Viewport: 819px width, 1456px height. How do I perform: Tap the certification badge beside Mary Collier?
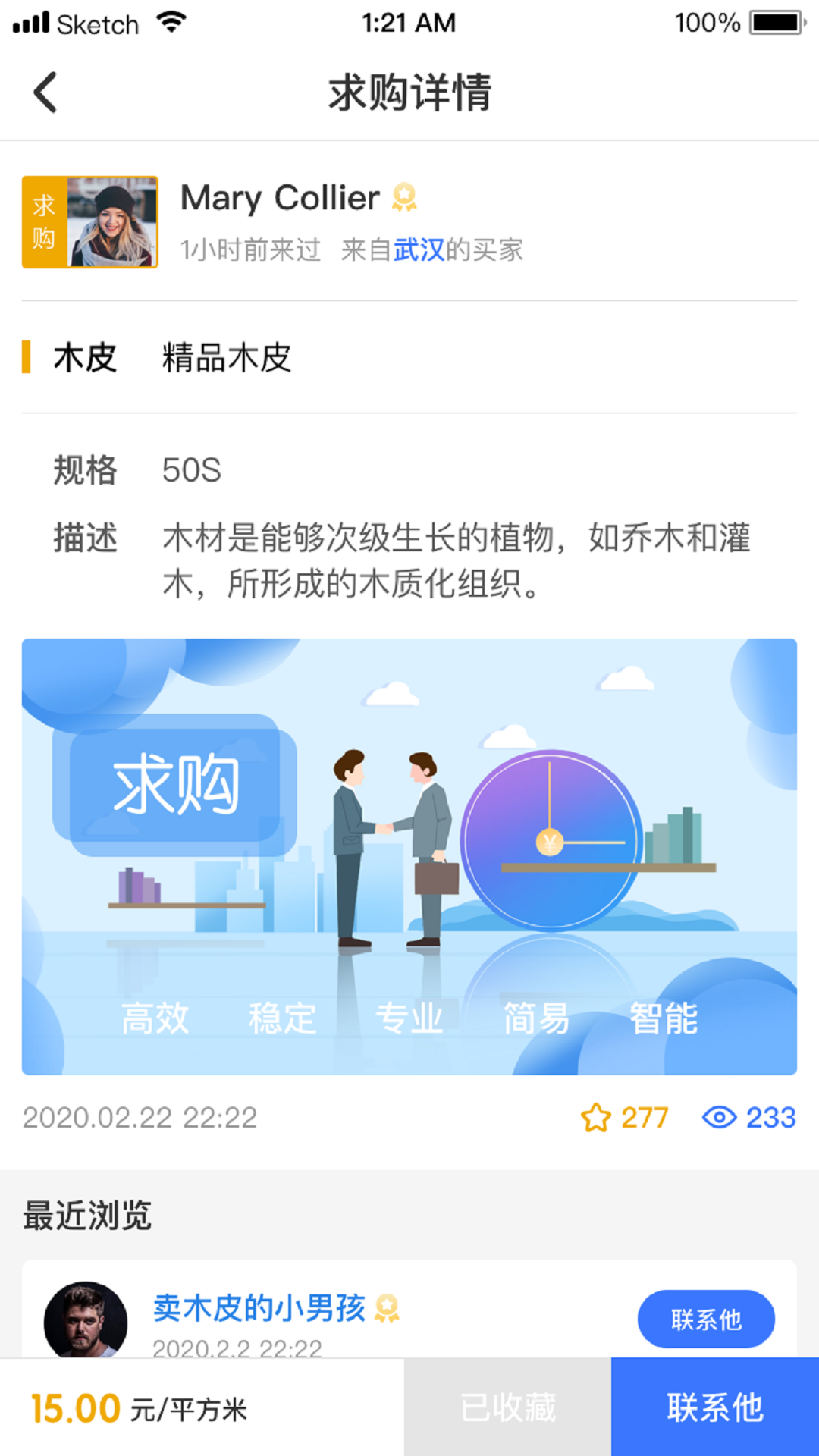(403, 198)
